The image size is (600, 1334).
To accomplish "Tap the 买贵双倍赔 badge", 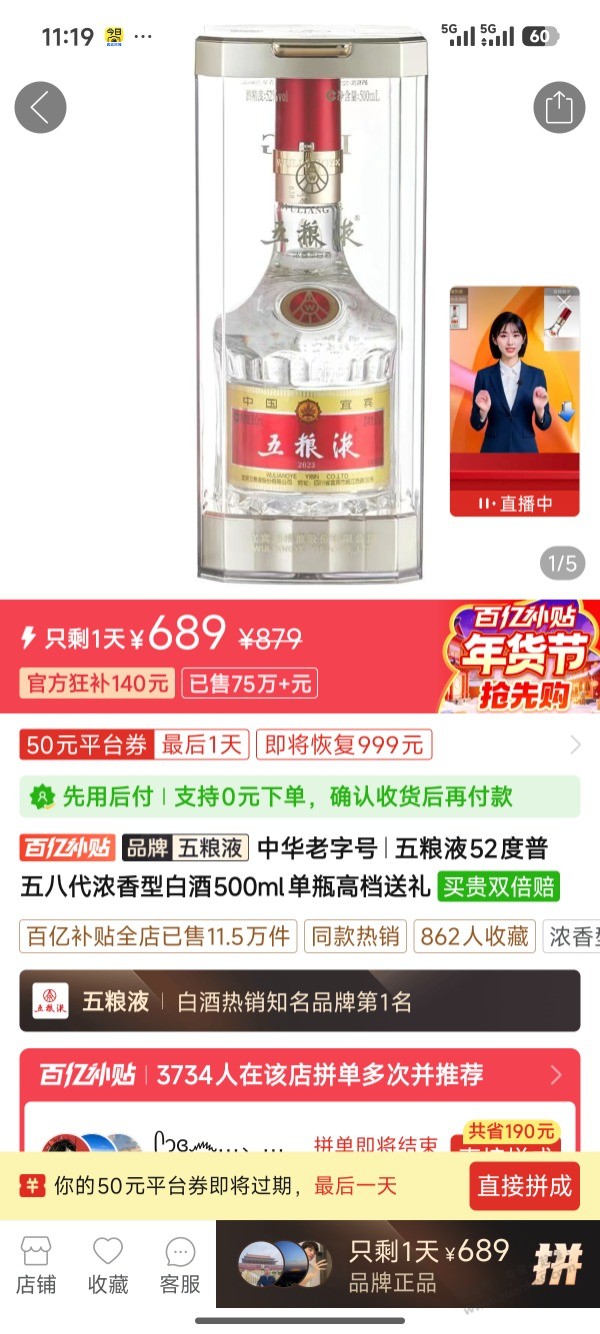I will [501, 886].
